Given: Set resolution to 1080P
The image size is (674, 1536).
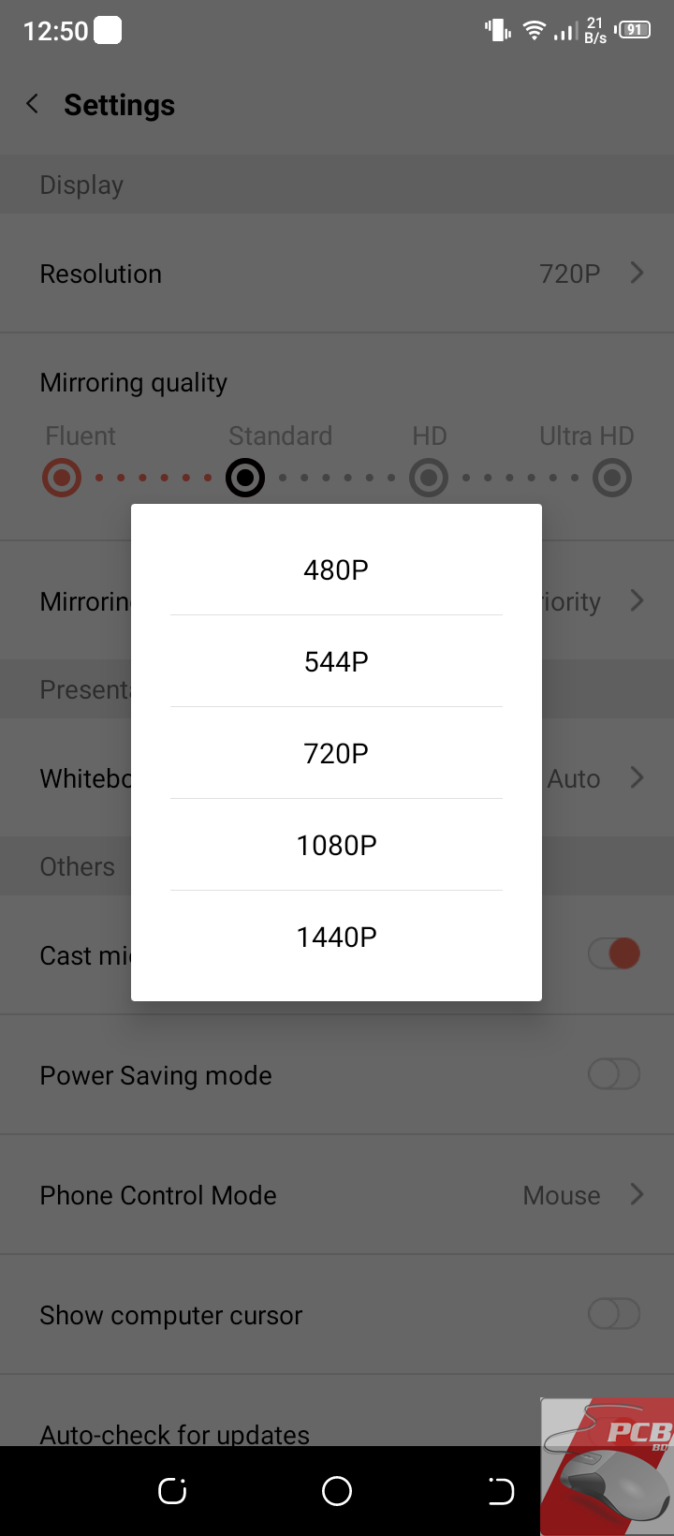Looking at the screenshot, I should tap(336, 846).
